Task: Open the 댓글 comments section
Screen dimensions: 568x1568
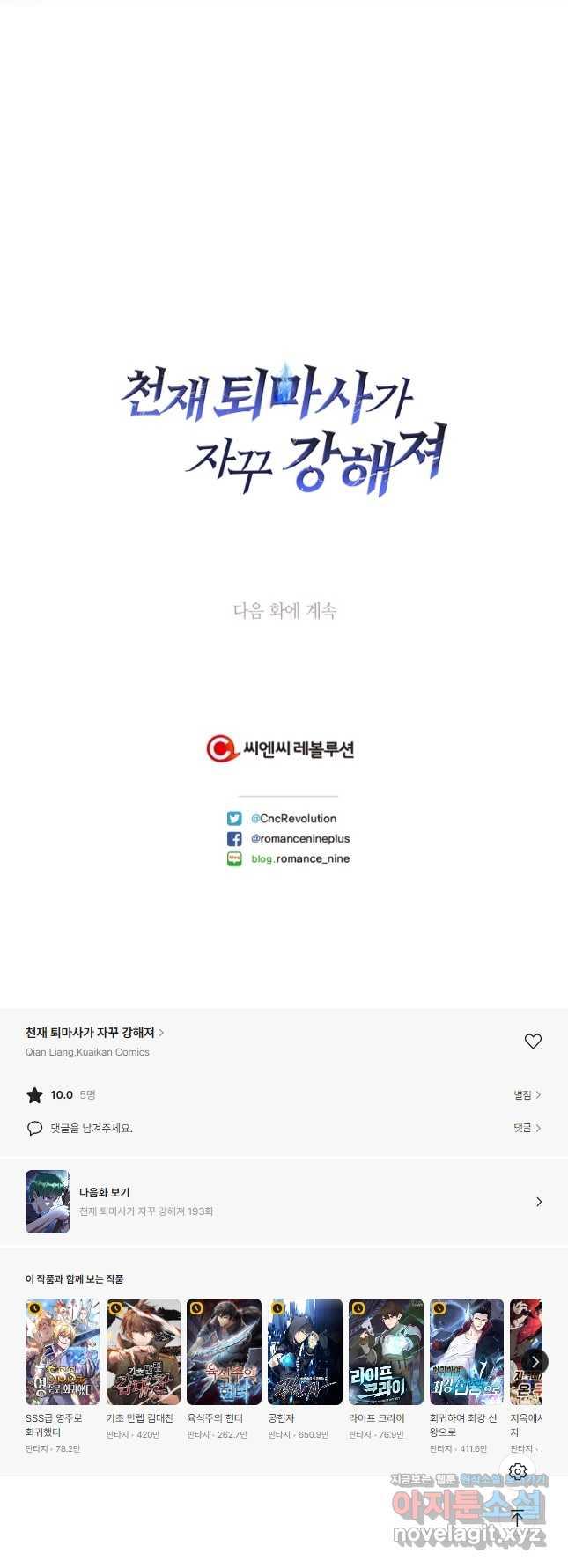Action: [x=527, y=1128]
